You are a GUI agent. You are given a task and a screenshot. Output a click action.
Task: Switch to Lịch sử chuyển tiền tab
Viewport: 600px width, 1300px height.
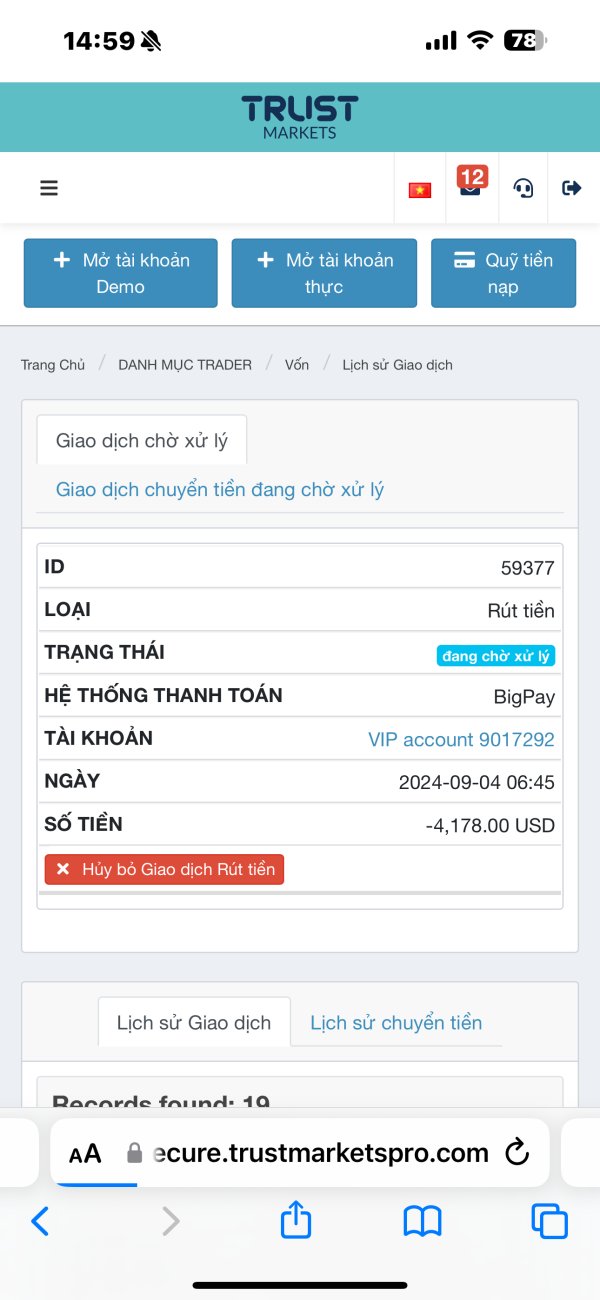396,1022
